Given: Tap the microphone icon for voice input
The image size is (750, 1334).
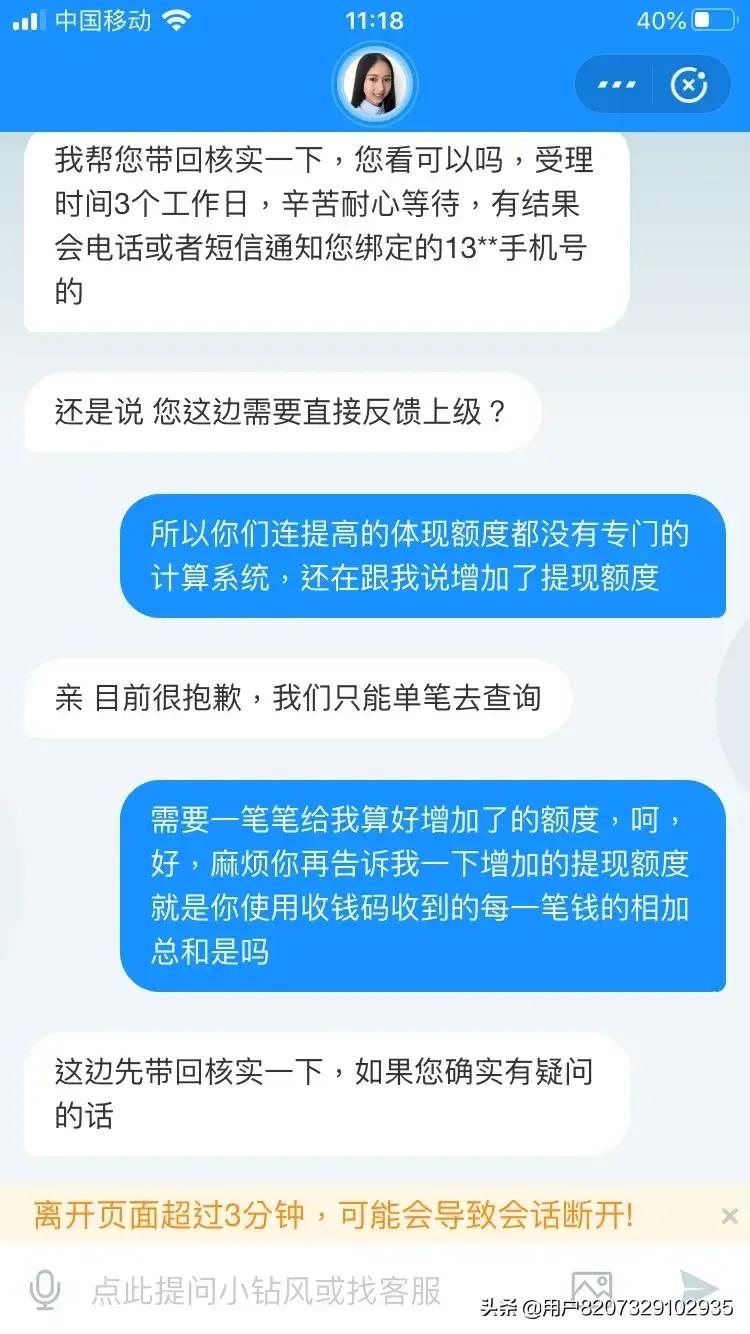Looking at the screenshot, I should (45, 1290).
